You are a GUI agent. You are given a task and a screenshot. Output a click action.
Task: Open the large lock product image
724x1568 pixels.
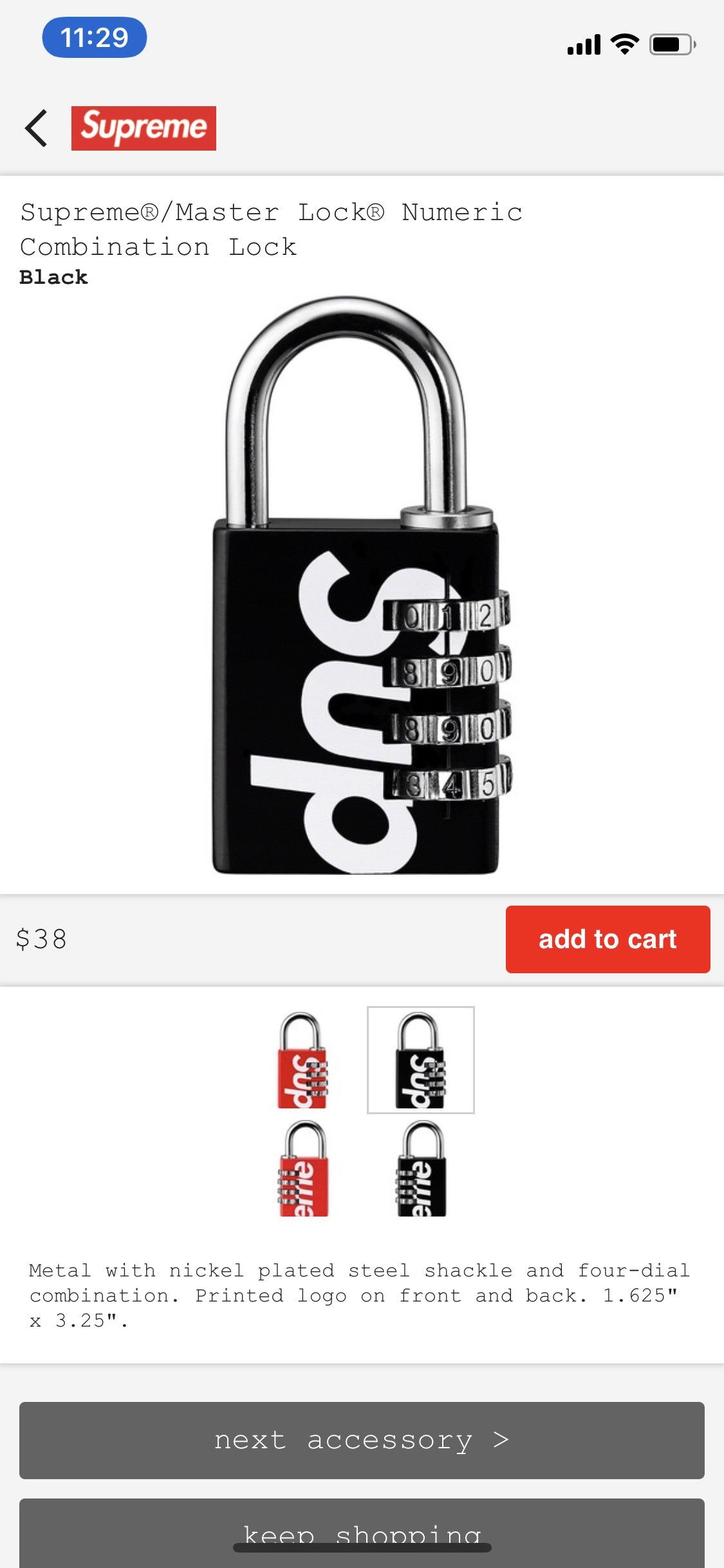[x=360, y=586]
